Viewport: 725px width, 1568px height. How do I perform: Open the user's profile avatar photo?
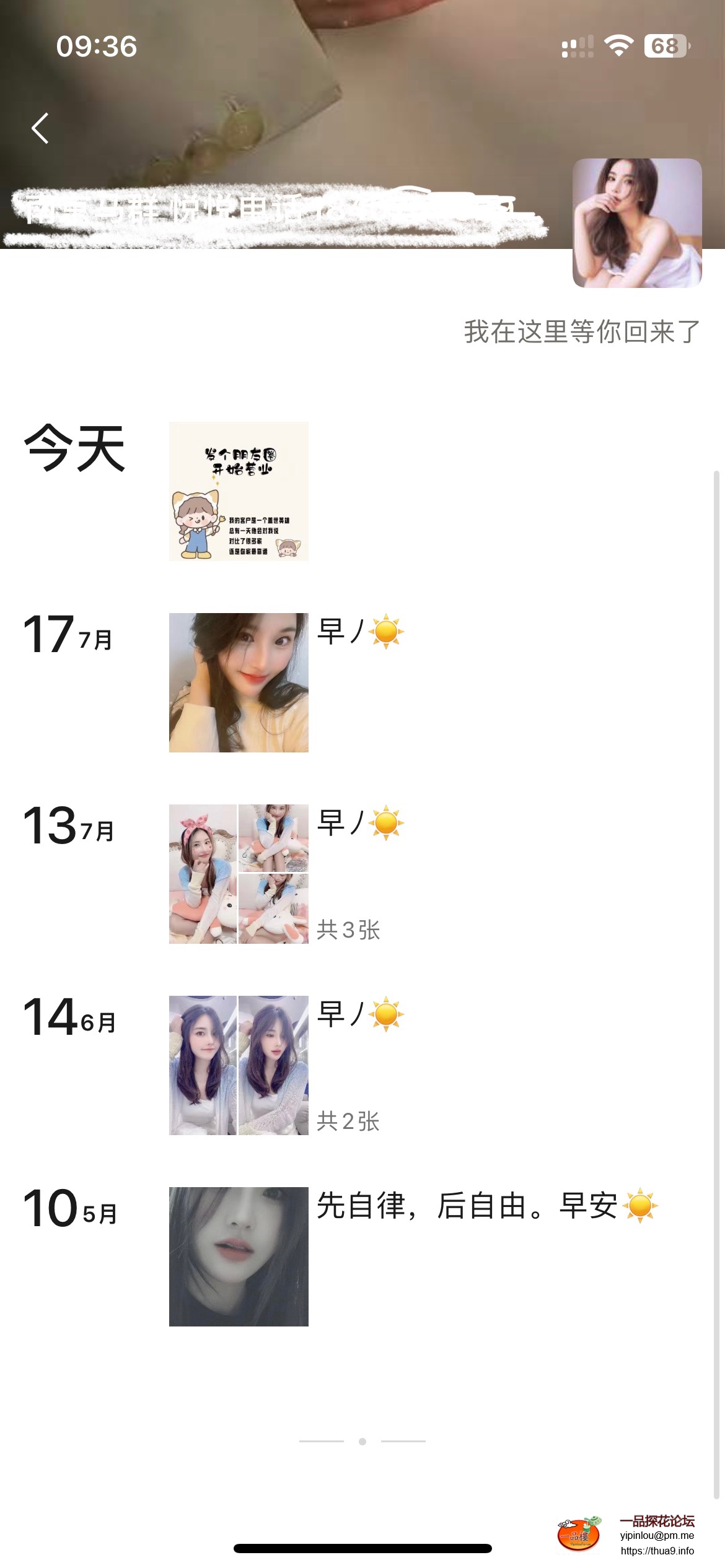click(637, 222)
